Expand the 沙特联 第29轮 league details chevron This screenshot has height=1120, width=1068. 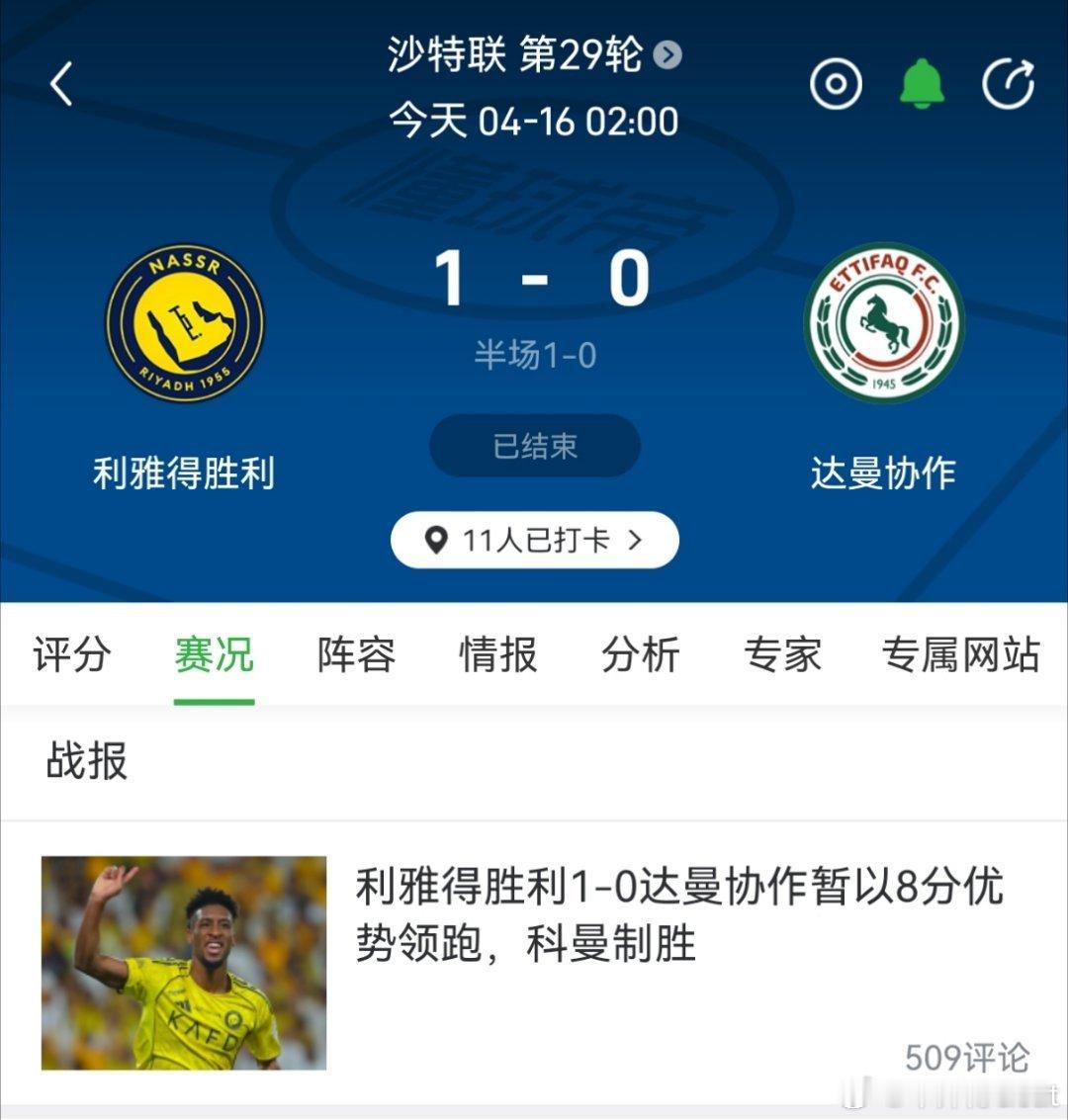pyautogui.click(x=669, y=56)
